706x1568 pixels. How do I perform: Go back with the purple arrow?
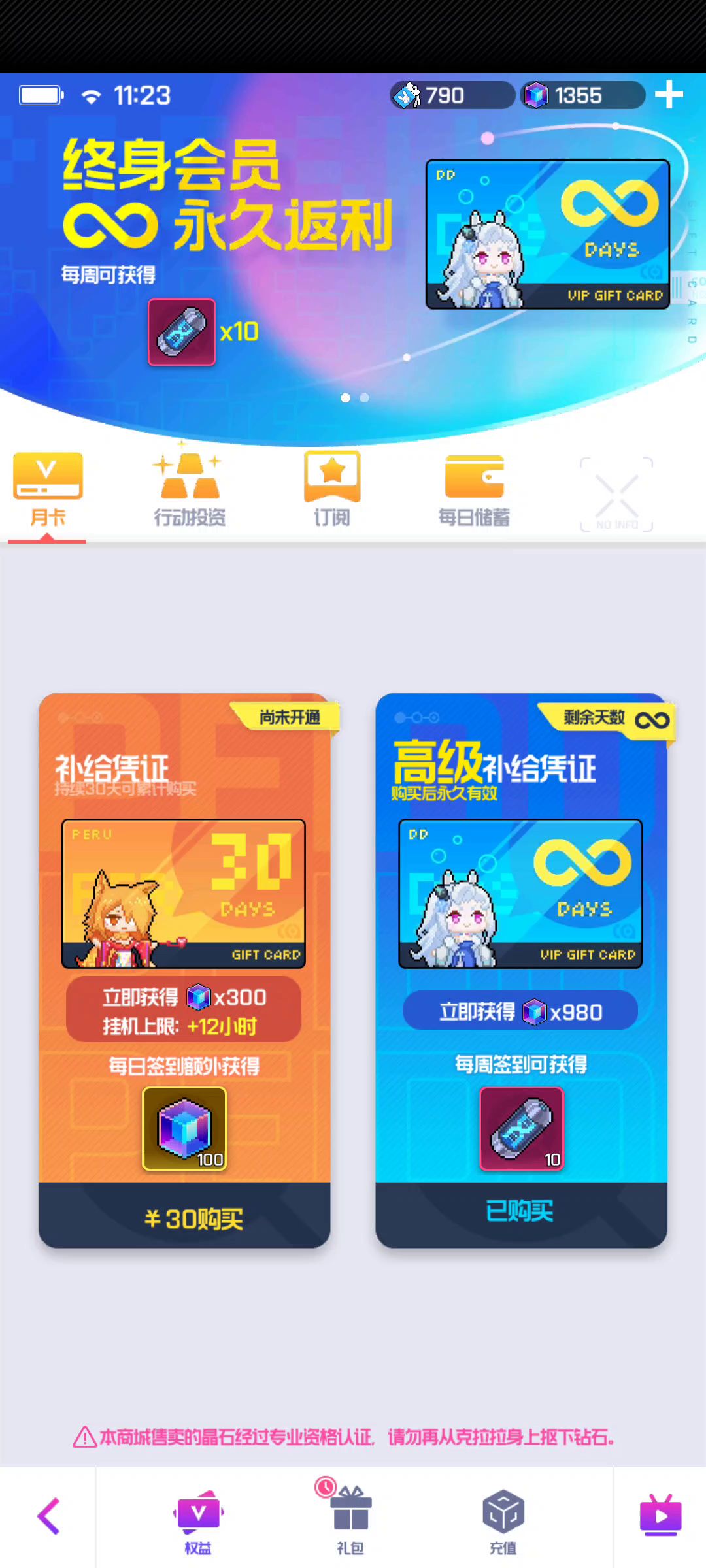pyautogui.click(x=49, y=1516)
